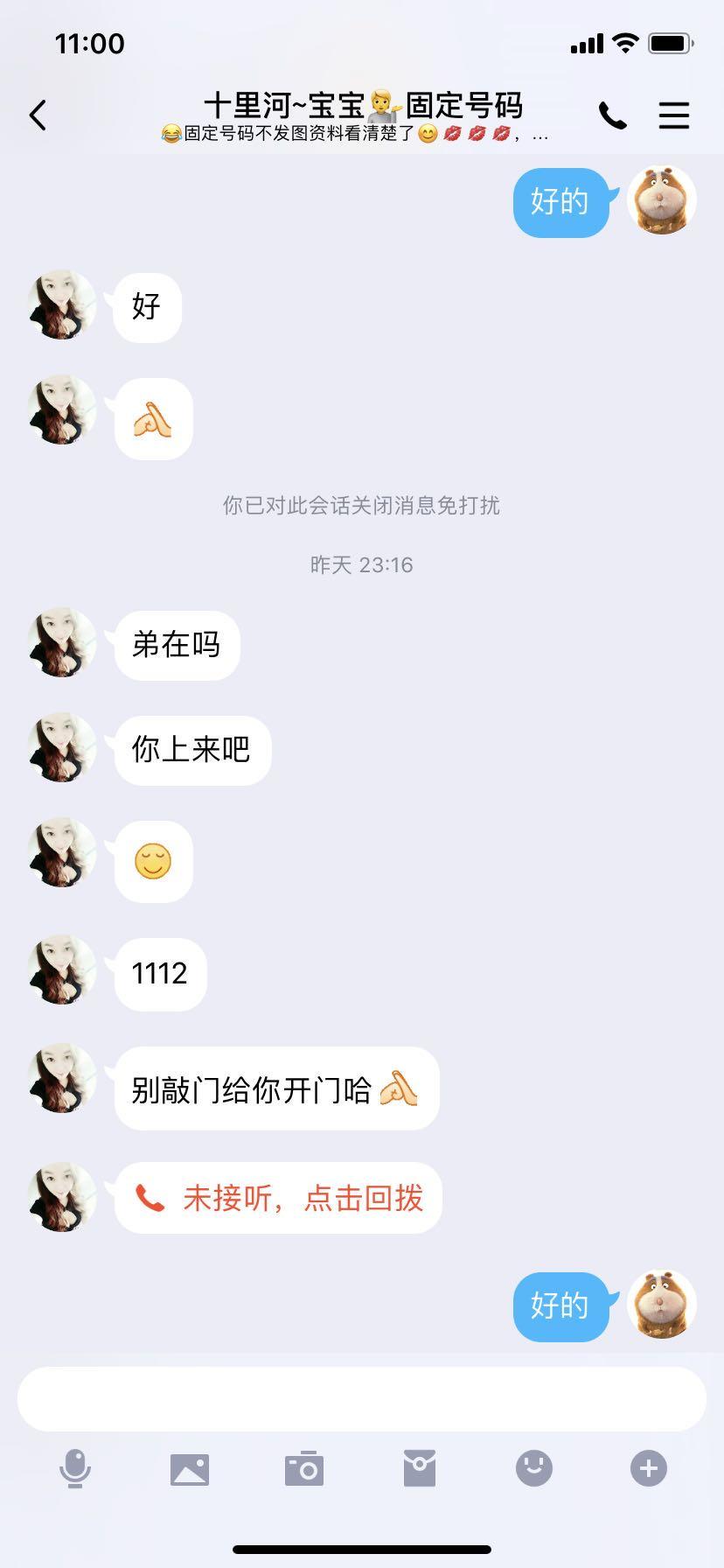Open the red packet gift icon

click(x=421, y=1469)
